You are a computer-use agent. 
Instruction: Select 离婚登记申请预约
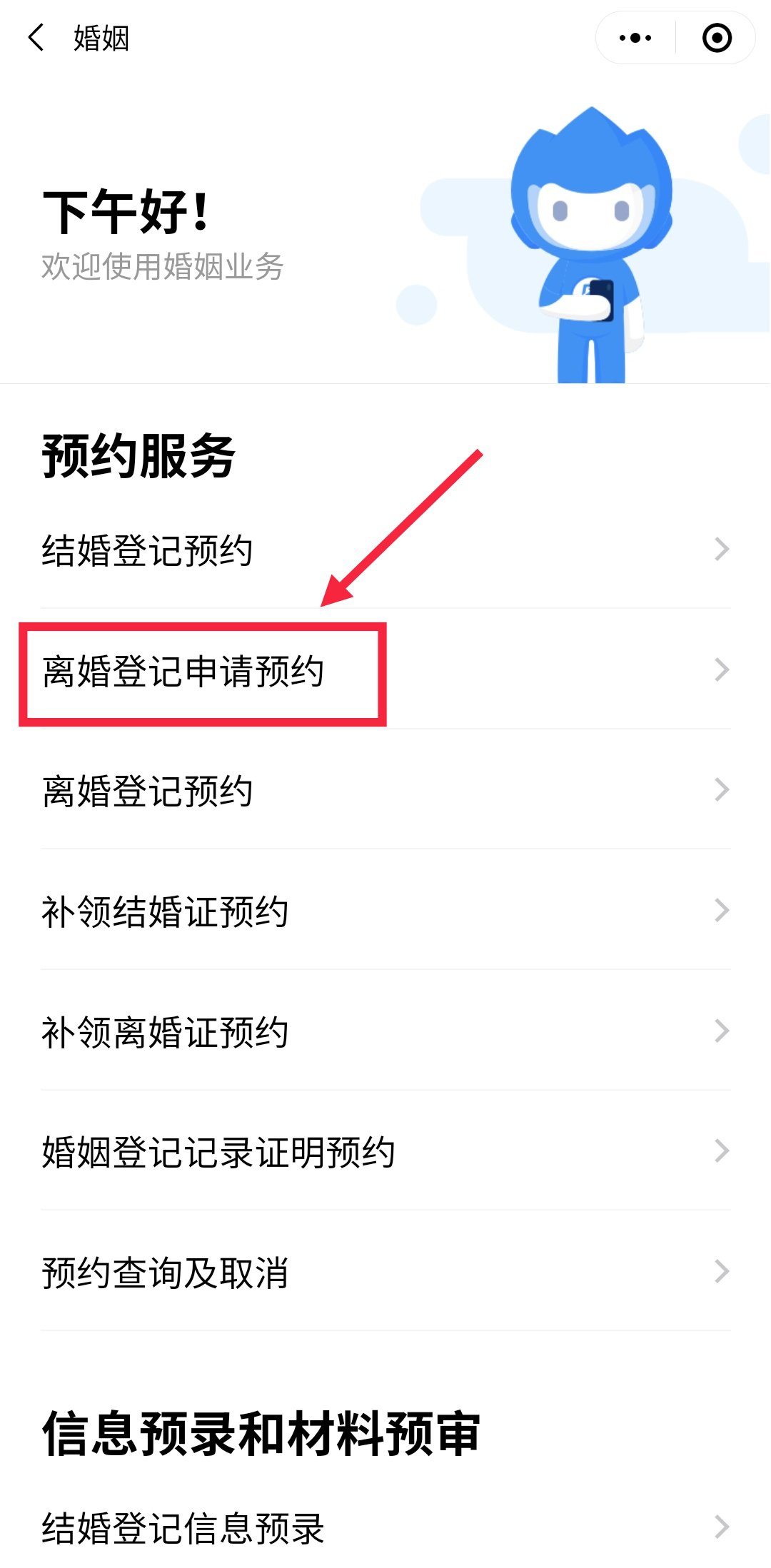pos(385,671)
